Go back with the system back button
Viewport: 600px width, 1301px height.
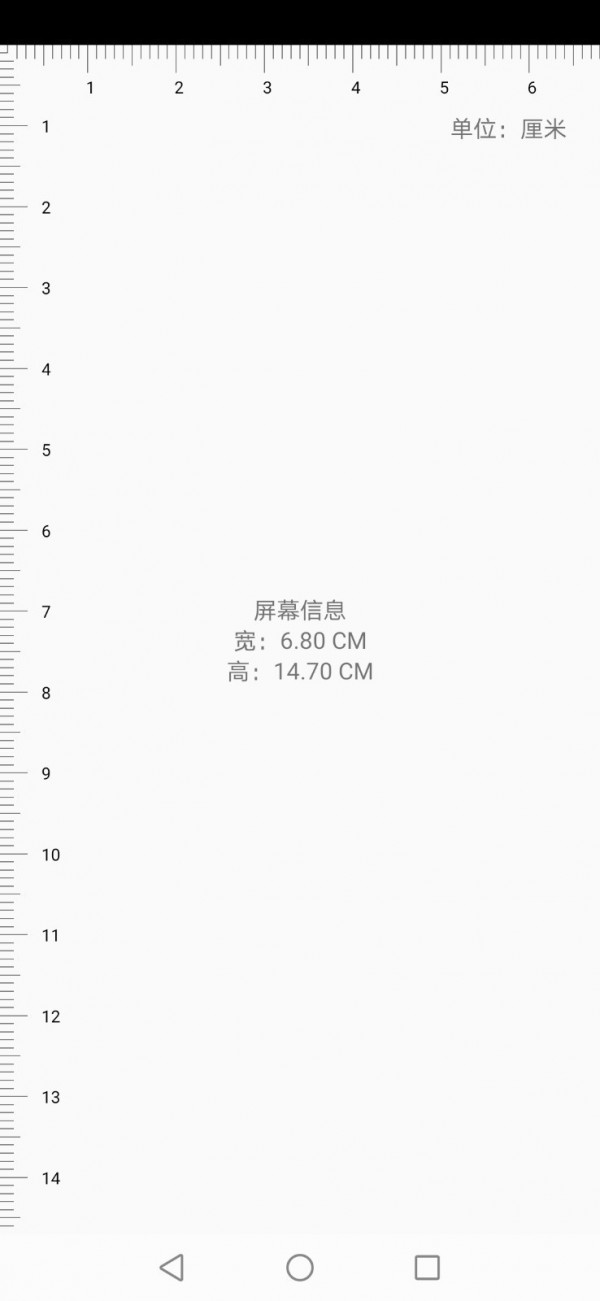[172, 1267]
